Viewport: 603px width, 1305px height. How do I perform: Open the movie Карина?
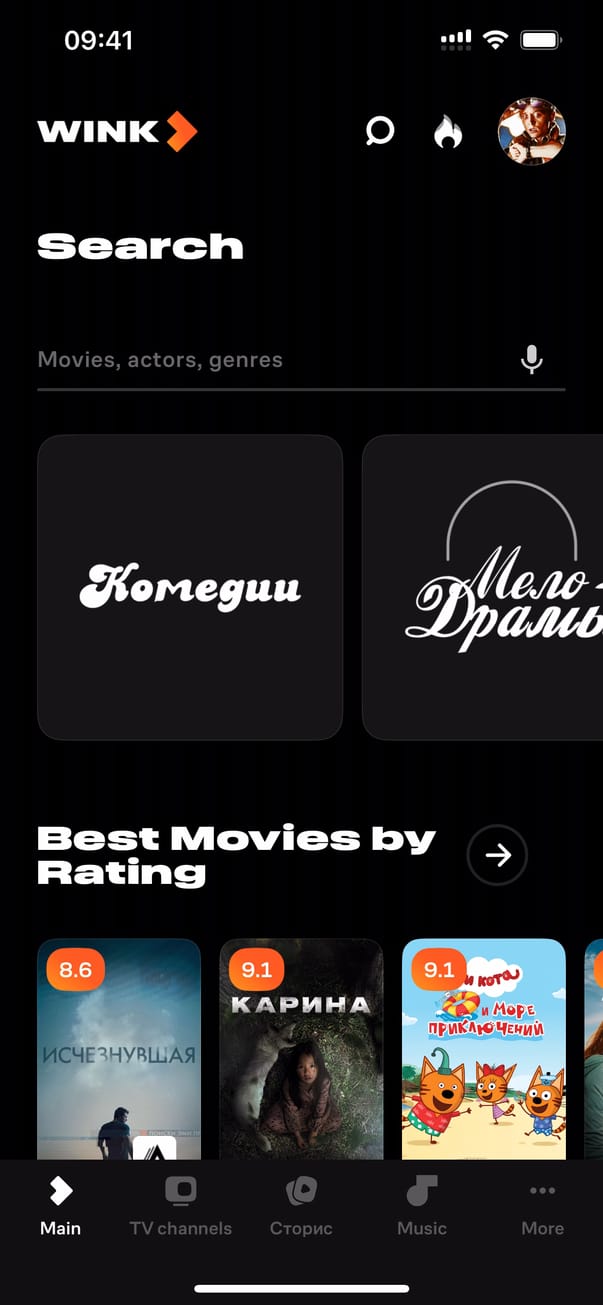[x=301, y=1048]
